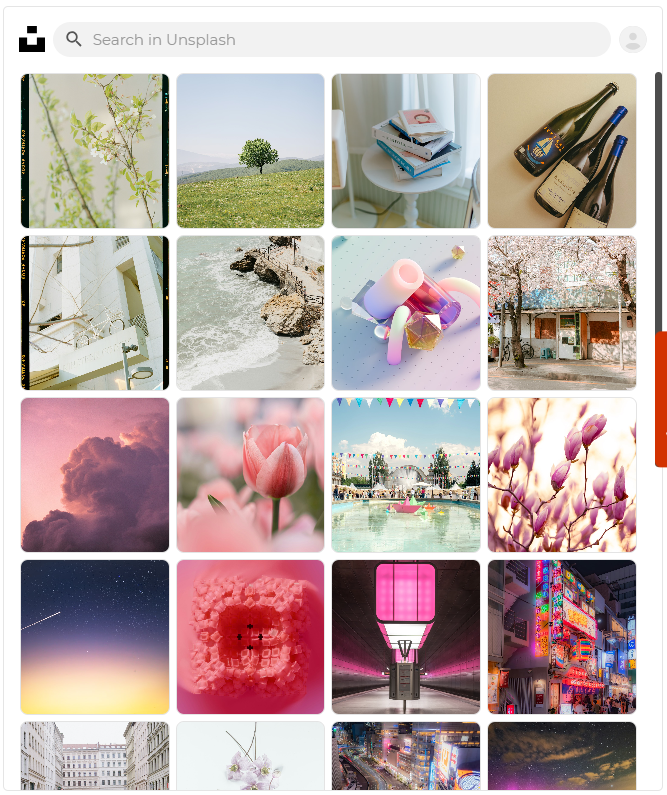The image size is (667, 795).
Task: Select the pink-lit subway station photo
Action: [406, 637]
